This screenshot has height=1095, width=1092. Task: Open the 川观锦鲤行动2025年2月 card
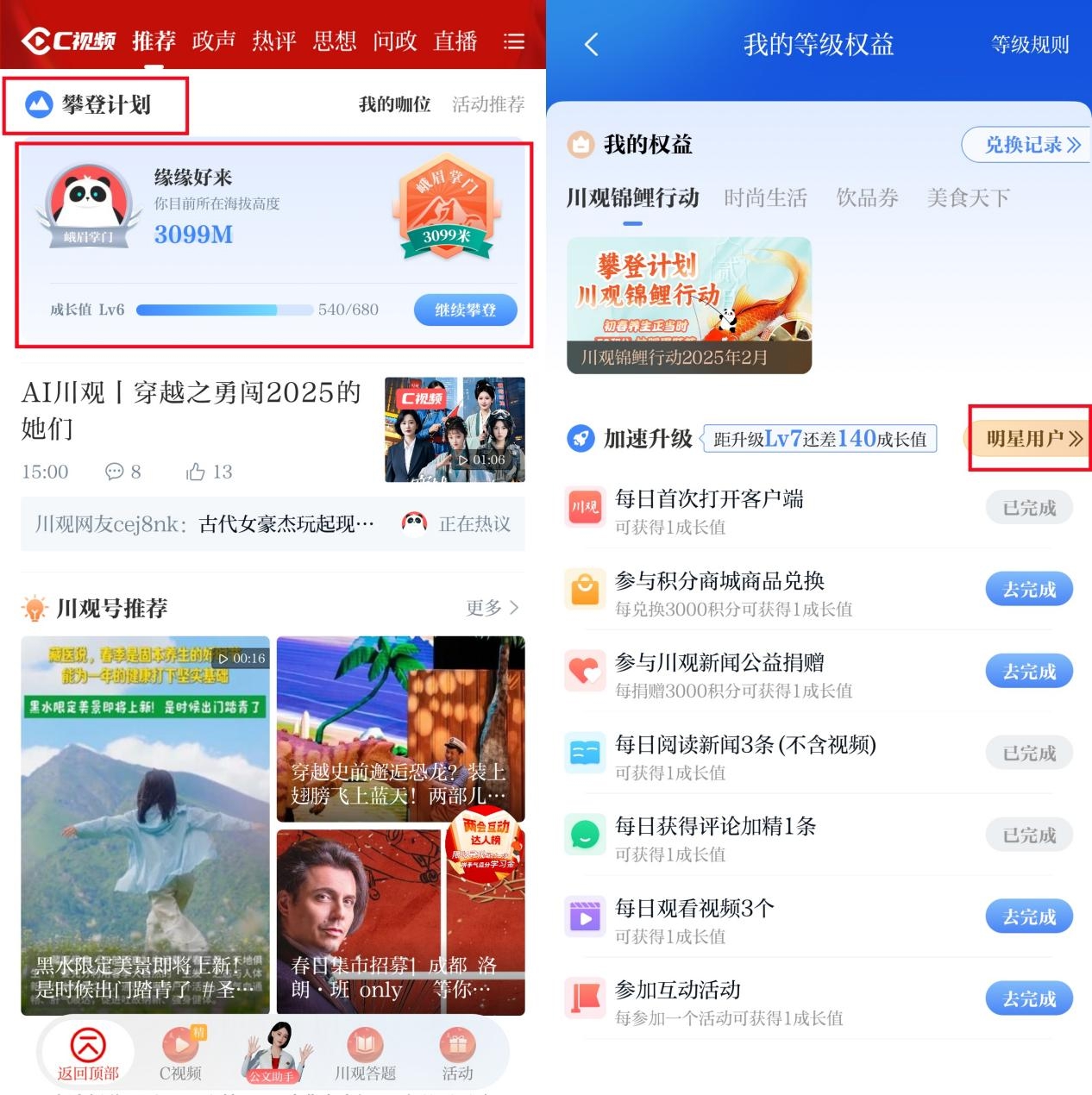click(688, 305)
